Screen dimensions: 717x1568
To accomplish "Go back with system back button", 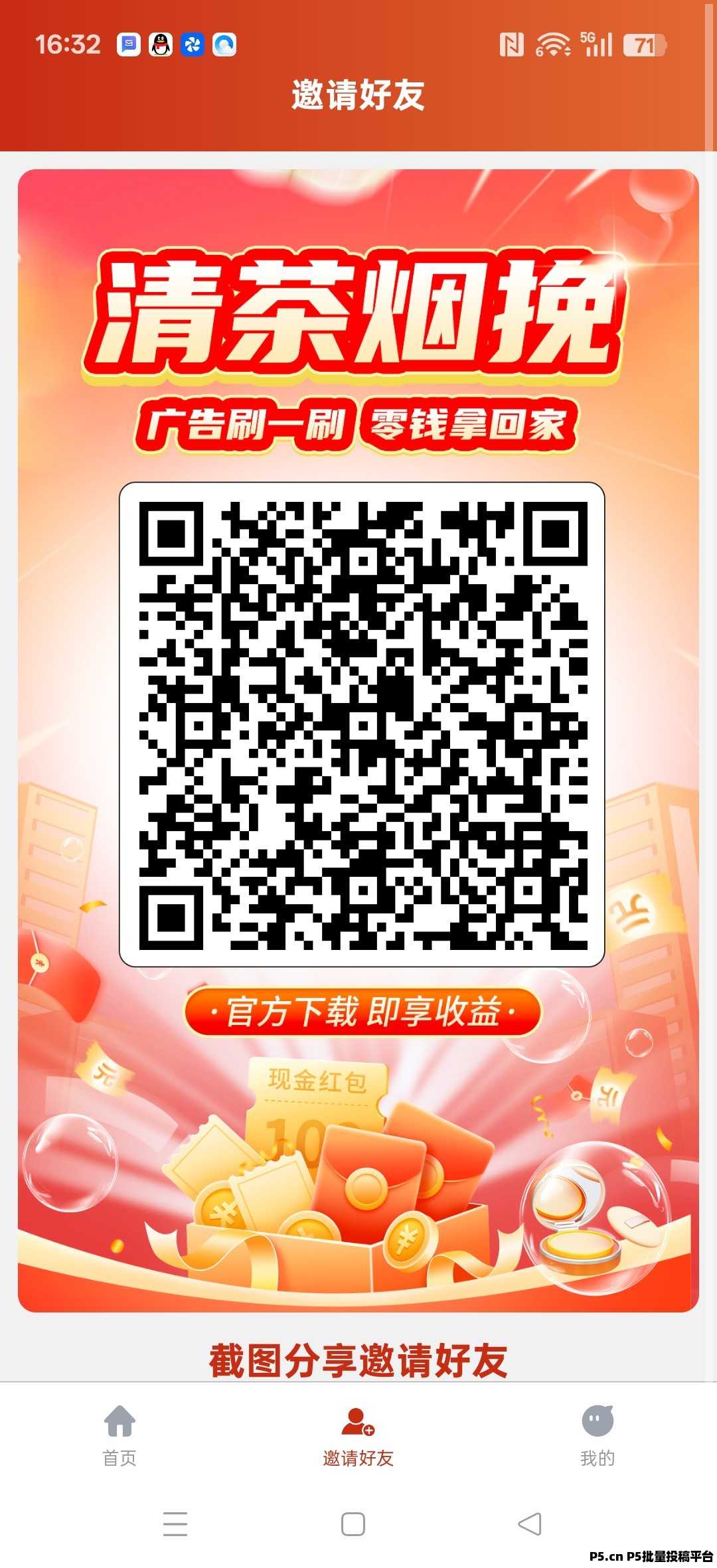I will [x=530, y=1524].
